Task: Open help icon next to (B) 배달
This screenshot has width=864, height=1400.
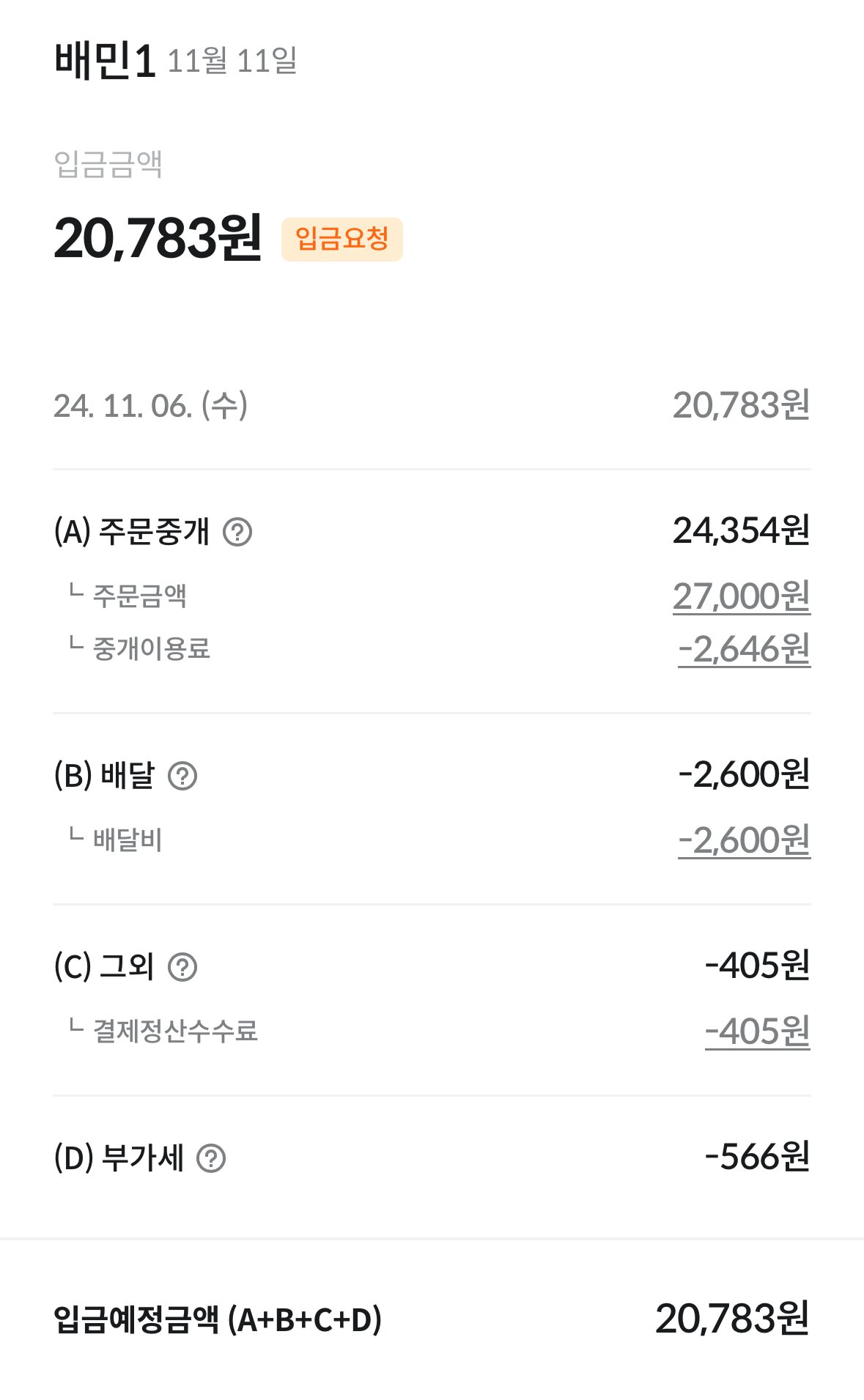Action: (182, 776)
